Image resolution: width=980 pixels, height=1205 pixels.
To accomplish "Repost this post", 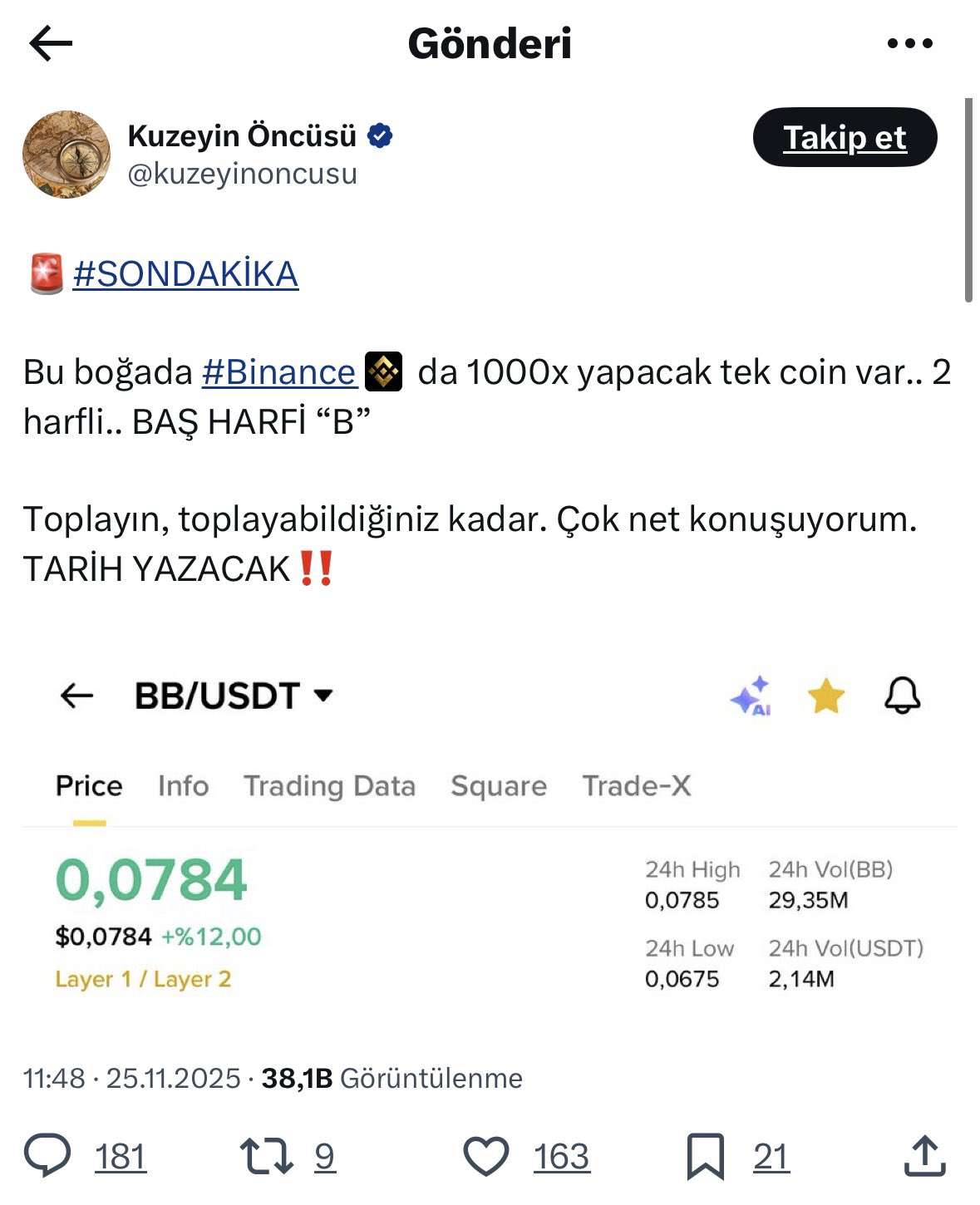I will click(x=266, y=1156).
